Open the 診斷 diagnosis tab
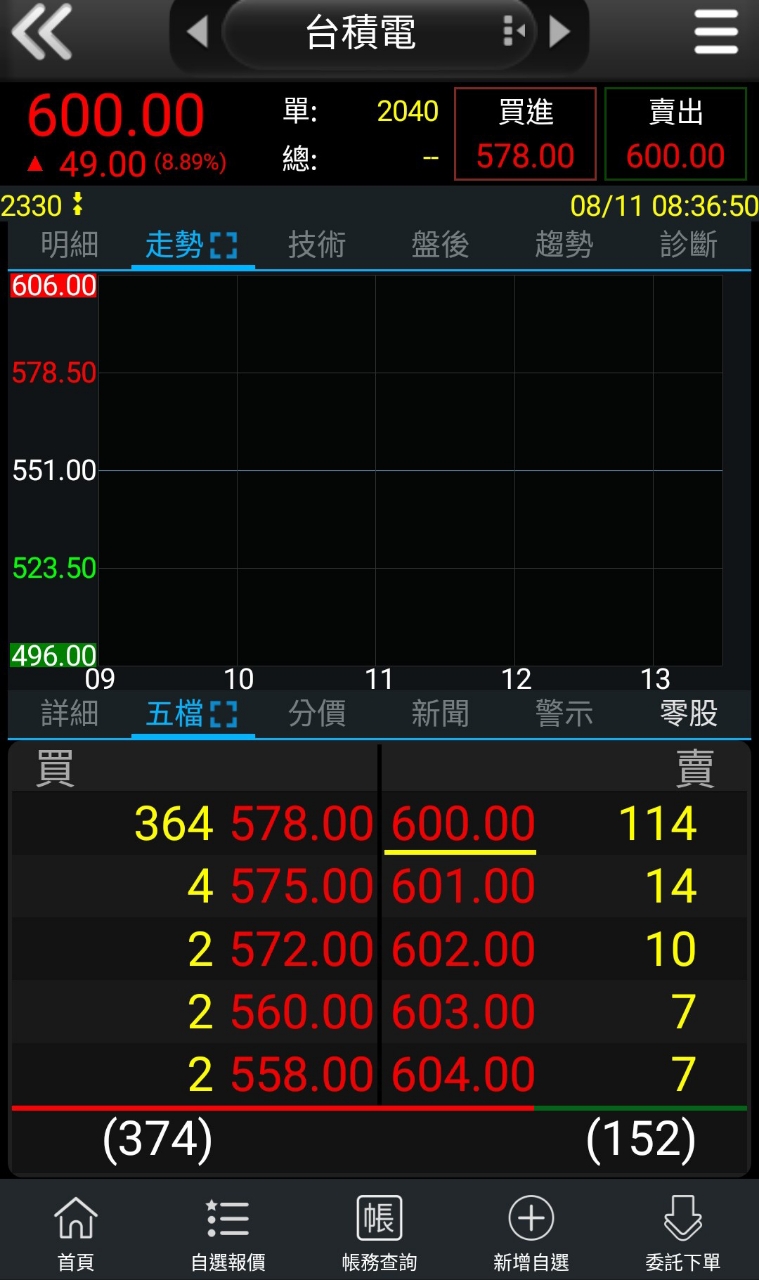Viewport: 759px width, 1280px height. click(688, 245)
